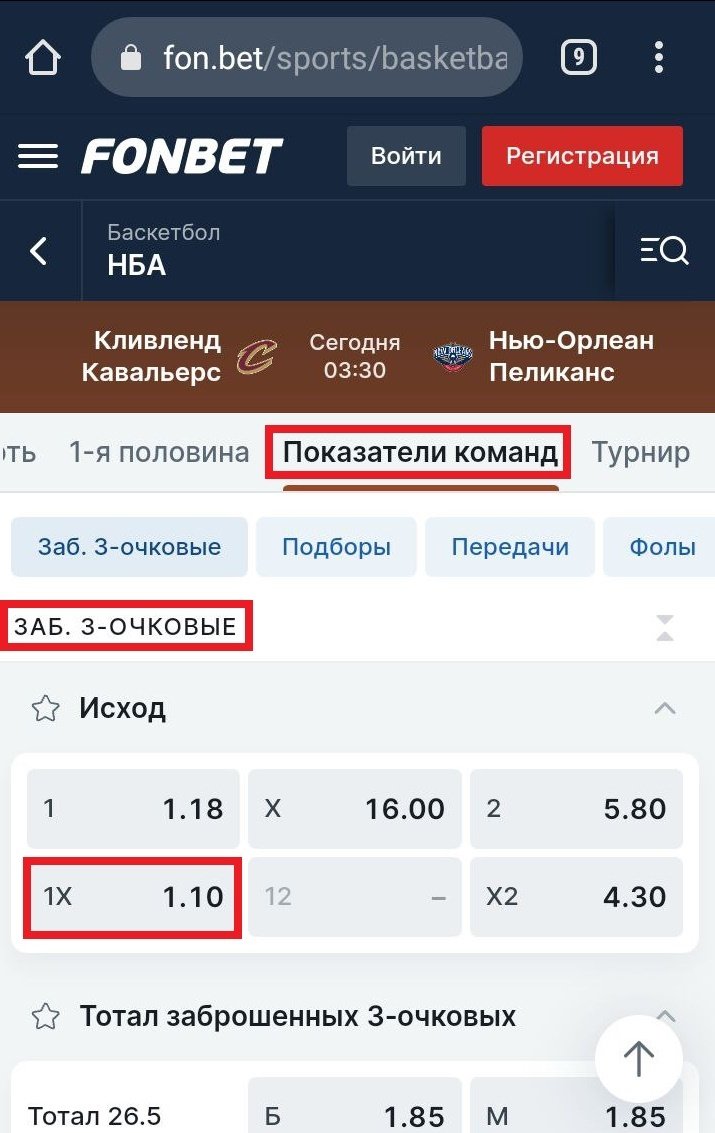This screenshot has width=715, height=1133.
Task: Go back from the НБА page
Action: point(39,250)
